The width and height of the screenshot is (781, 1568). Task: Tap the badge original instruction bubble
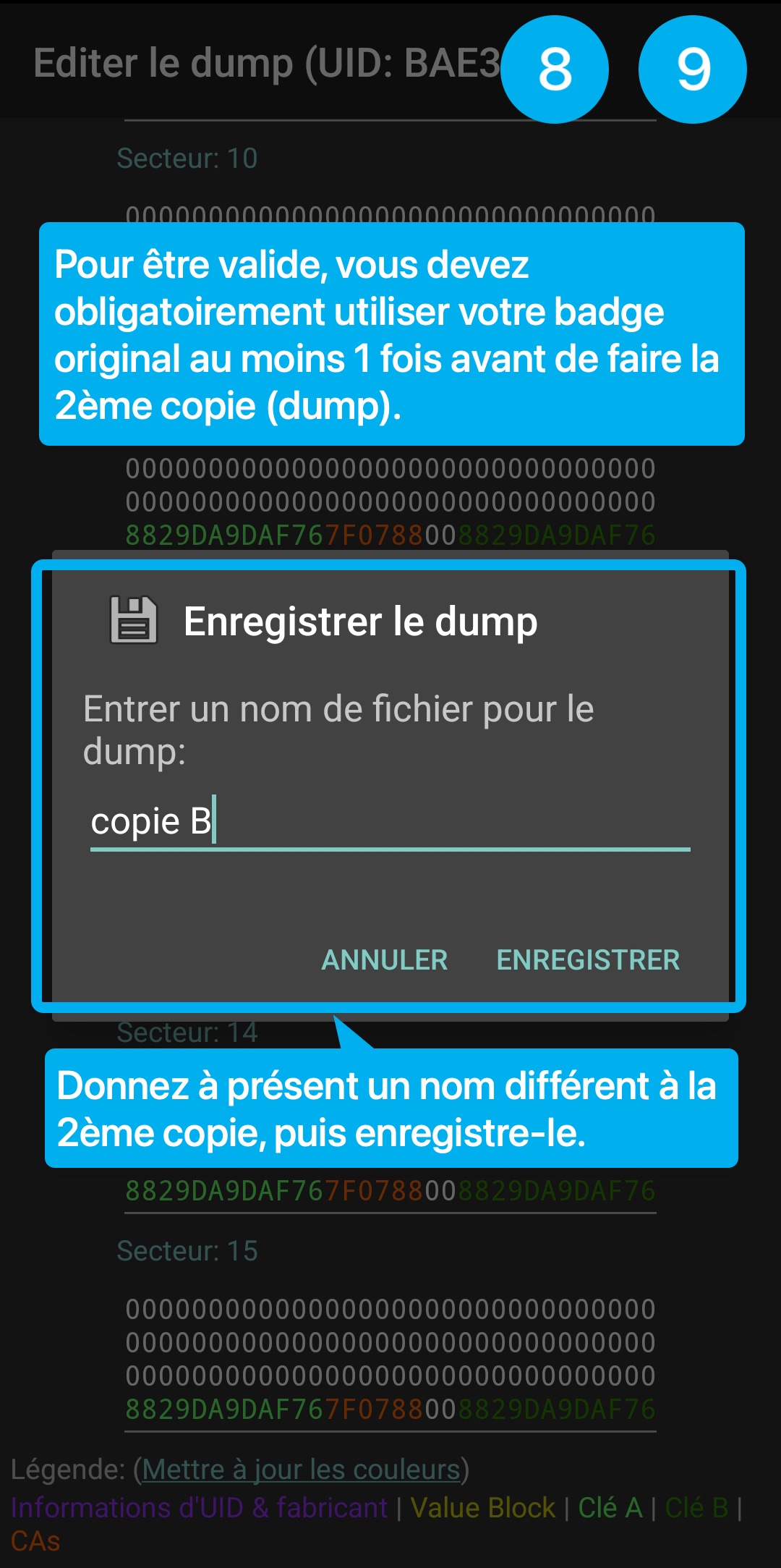click(390, 336)
